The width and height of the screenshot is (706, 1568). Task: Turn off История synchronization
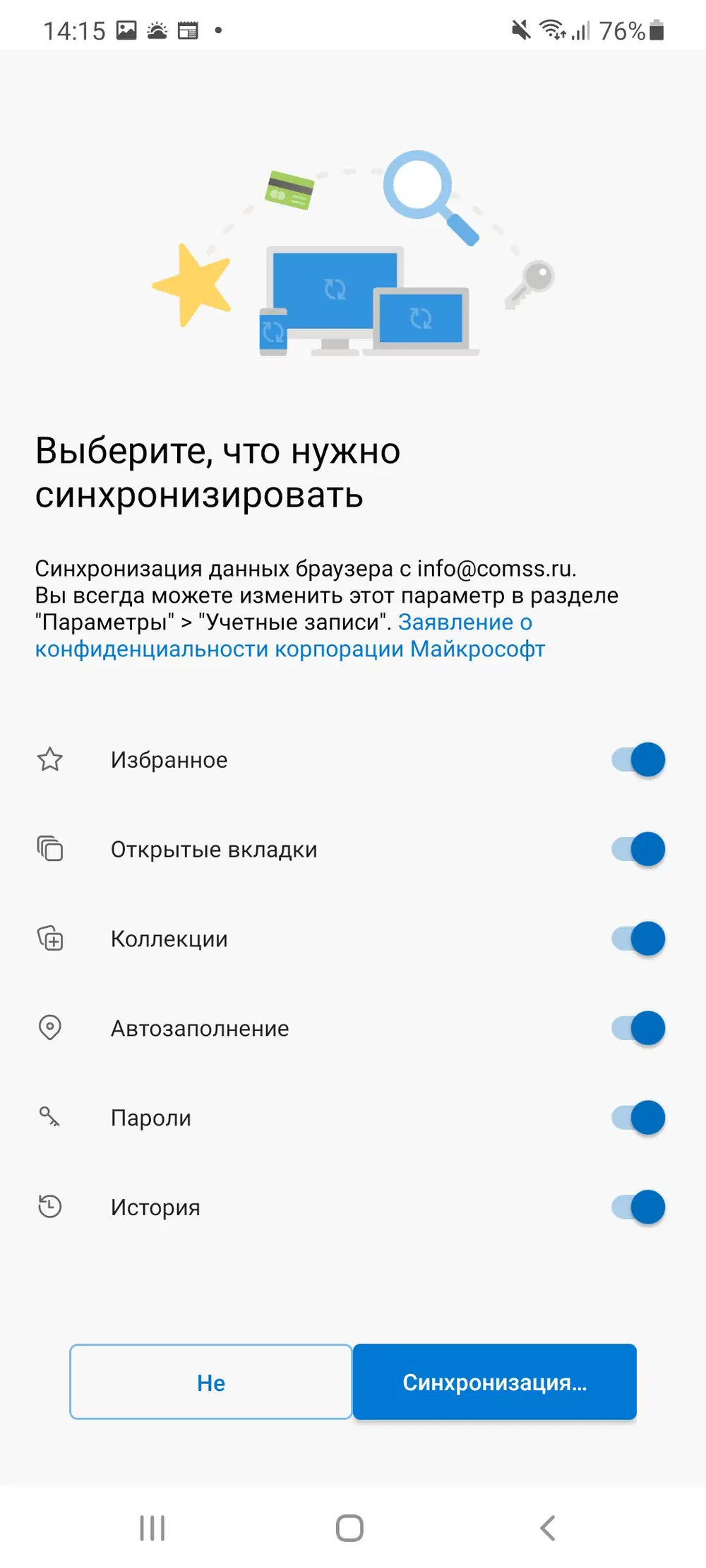(638, 1207)
